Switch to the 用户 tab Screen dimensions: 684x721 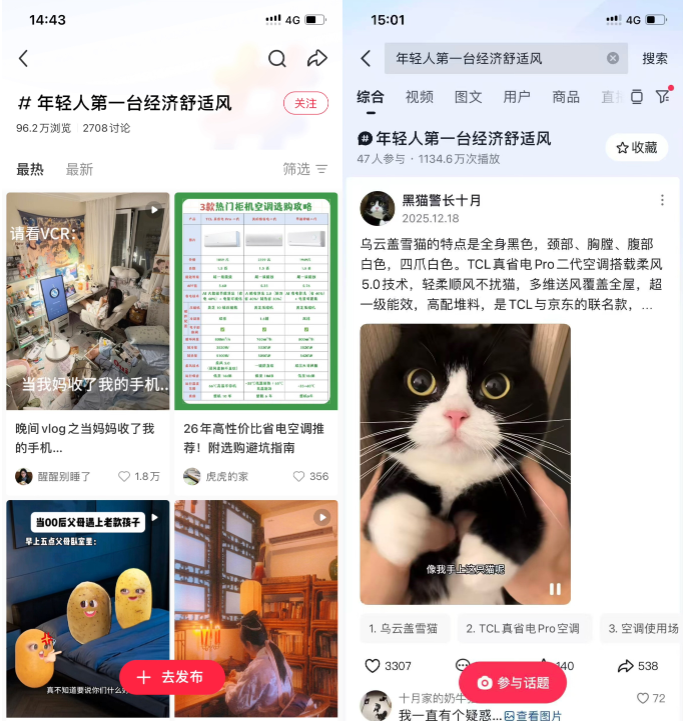(517, 97)
